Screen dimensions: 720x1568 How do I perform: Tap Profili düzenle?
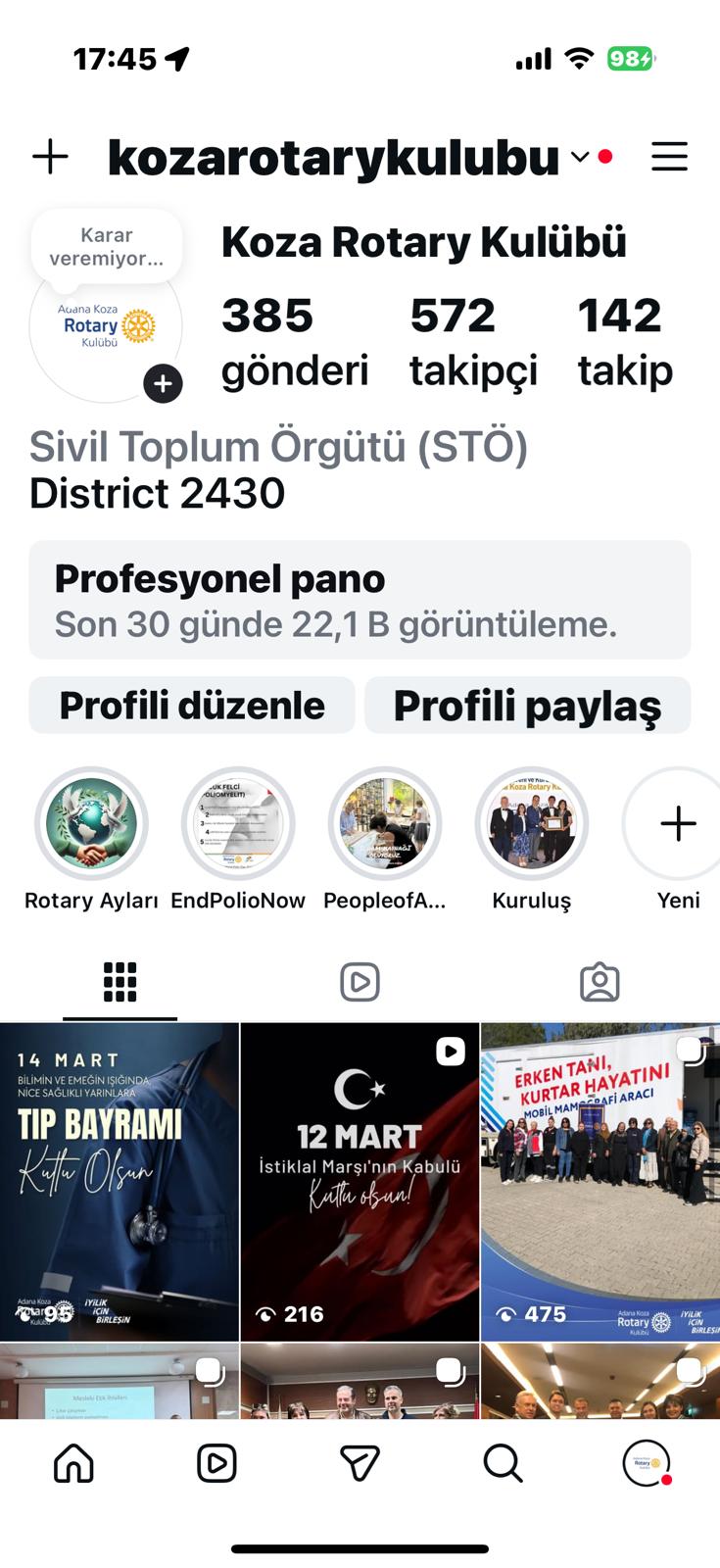tap(192, 706)
